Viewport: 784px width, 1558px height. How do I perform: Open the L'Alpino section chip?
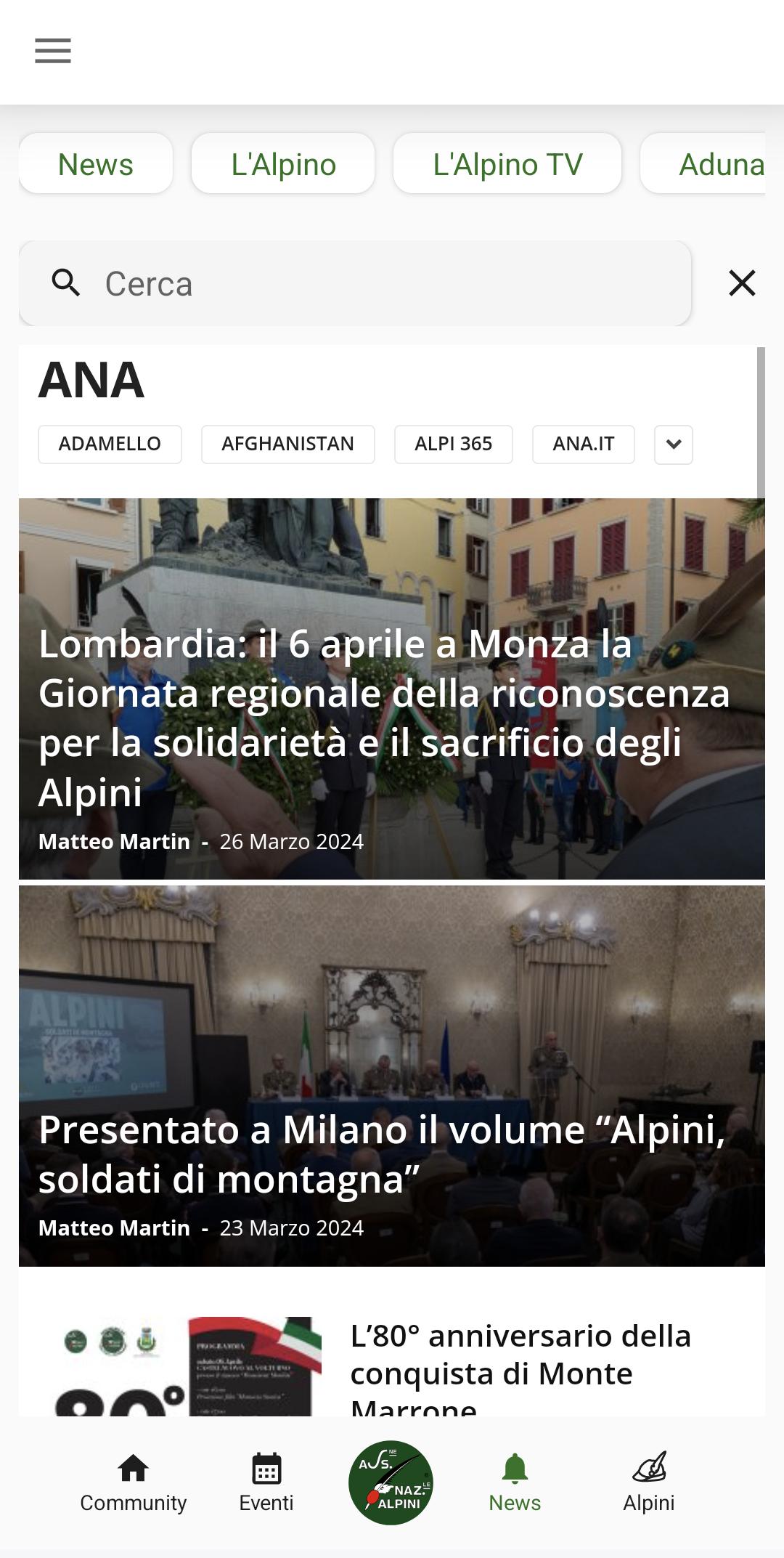coord(283,163)
